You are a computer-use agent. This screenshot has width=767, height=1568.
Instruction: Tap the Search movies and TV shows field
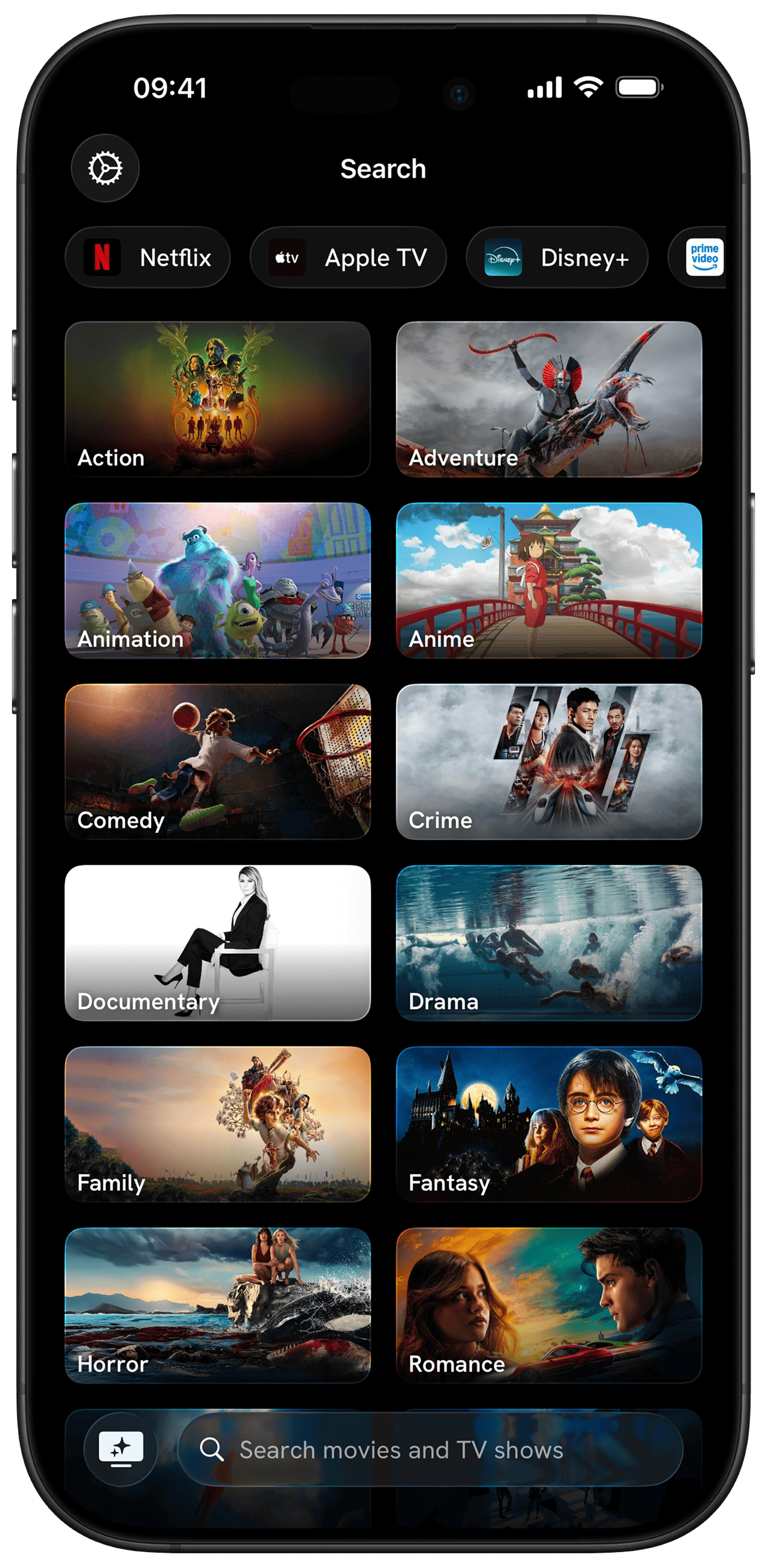tap(430, 1450)
